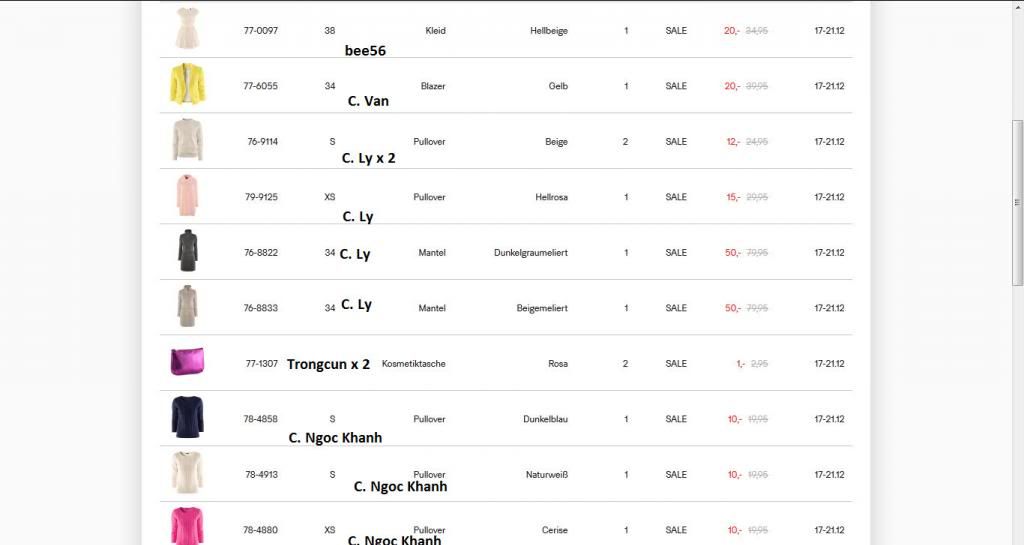The image size is (1024, 545).
Task: Click the scrollbar's down arrow
Action: [x=1017, y=538]
